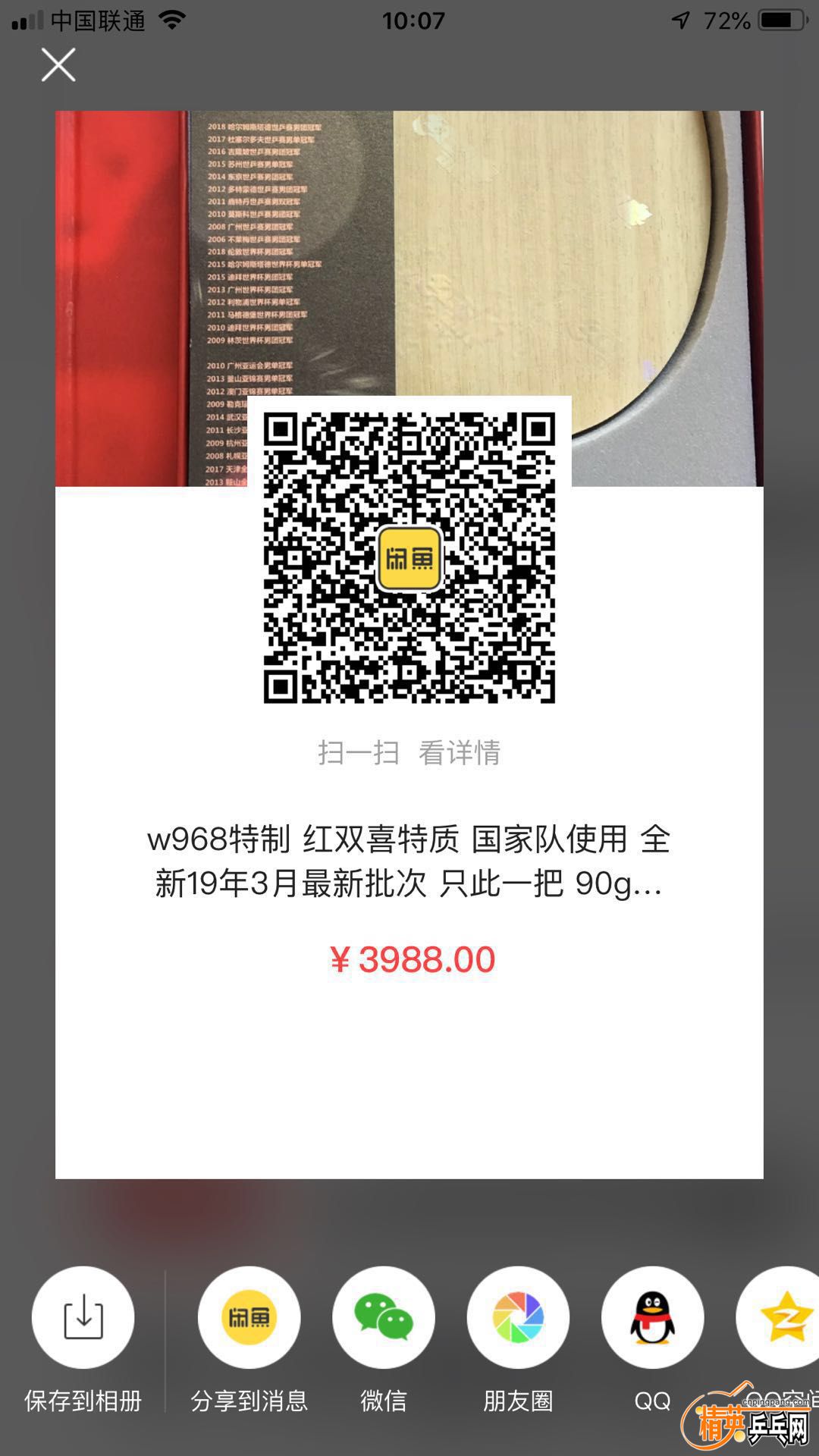Close the share card overlay
This screenshot has width=819, height=1456.
pyautogui.click(x=58, y=65)
